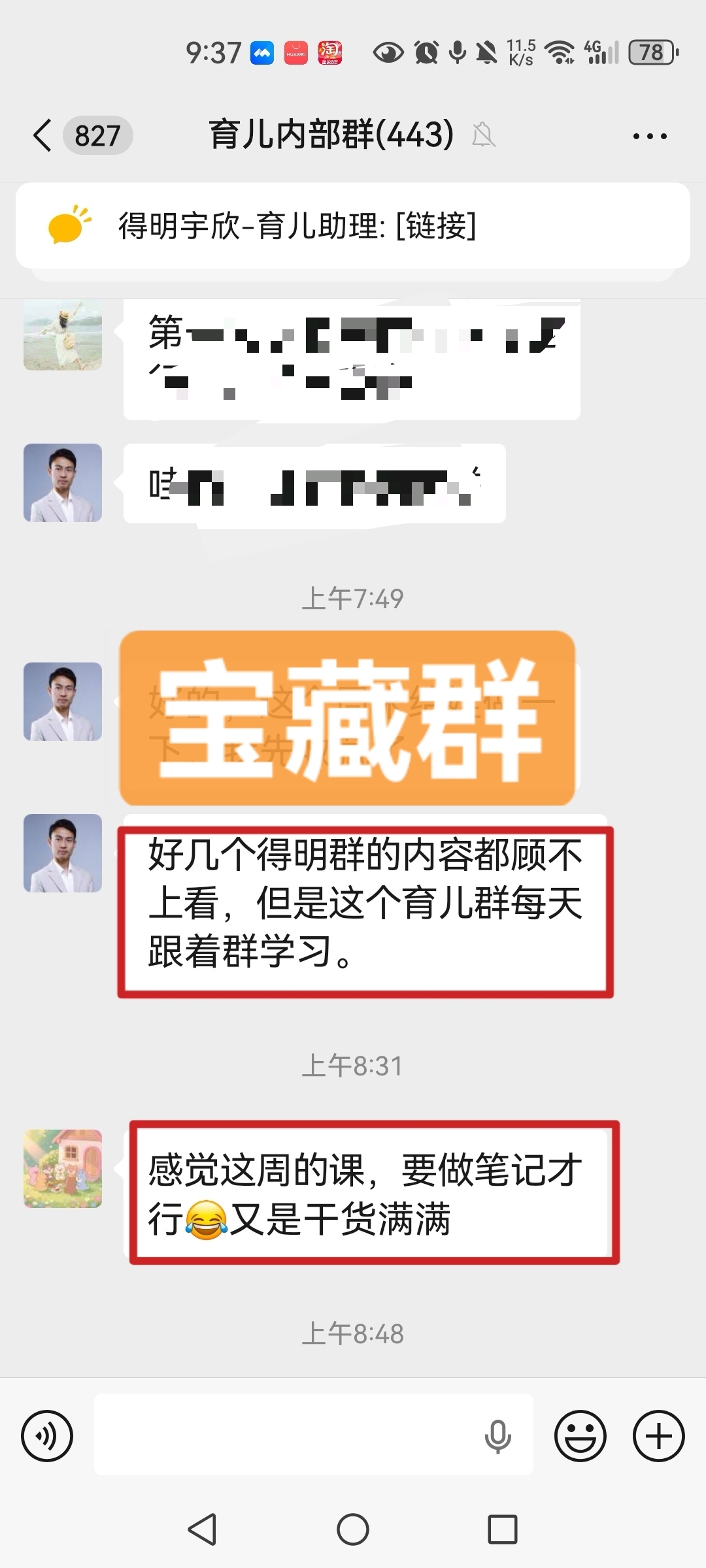Open profile of sender of 好几个得明群 message
Viewport: 706px width, 1568px height.
click(x=63, y=853)
